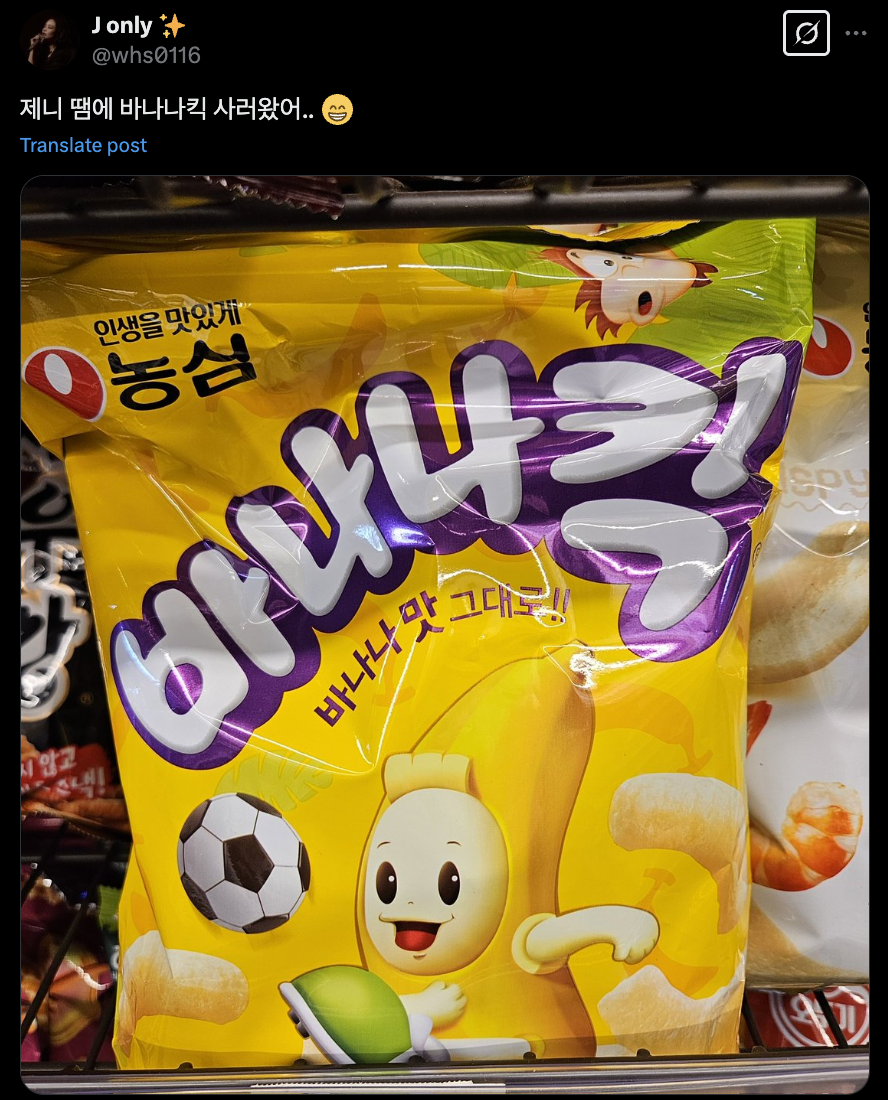This screenshot has height=1100, width=888.
Task: Translate this post
Action: pos(83,145)
